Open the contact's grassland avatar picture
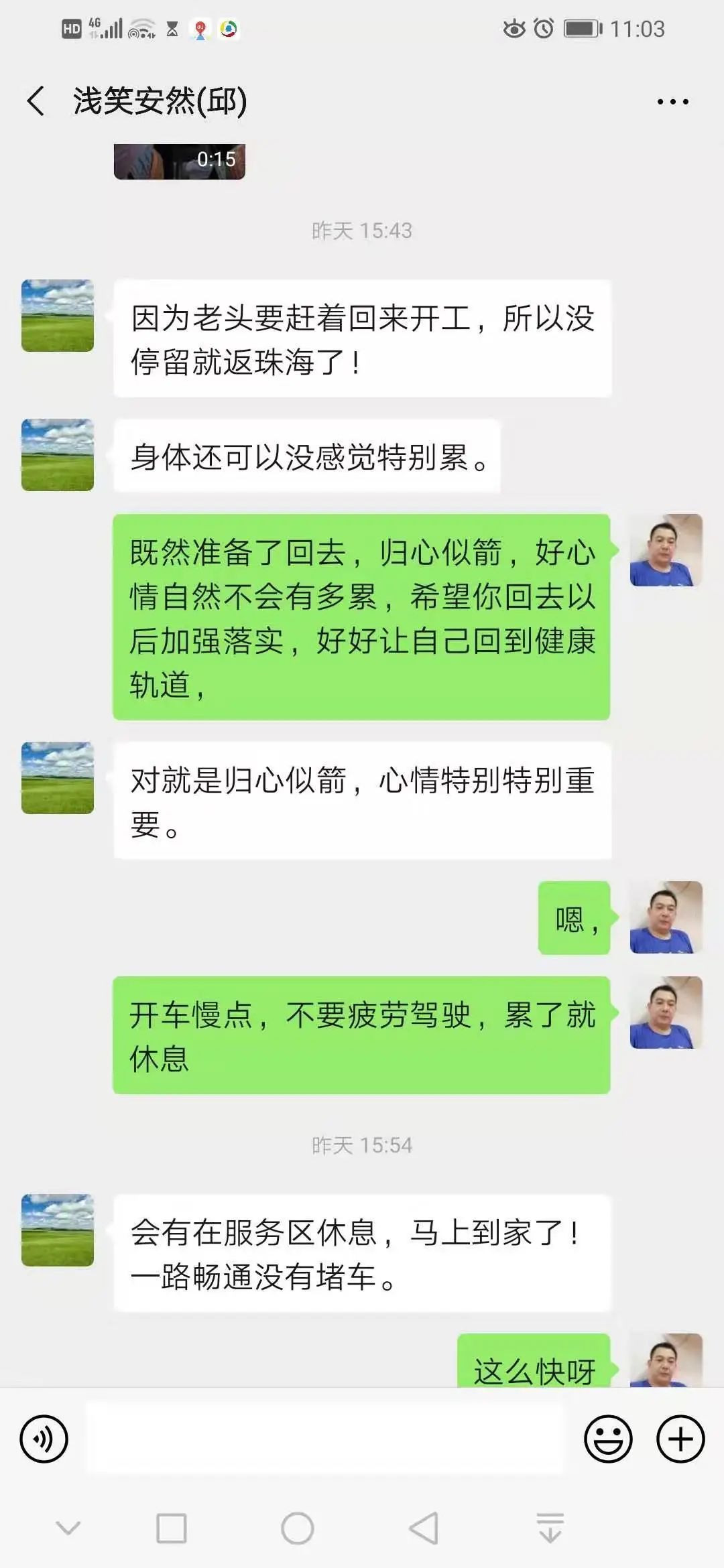Image resolution: width=724 pixels, height=1568 pixels. pyautogui.click(x=57, y=315)
